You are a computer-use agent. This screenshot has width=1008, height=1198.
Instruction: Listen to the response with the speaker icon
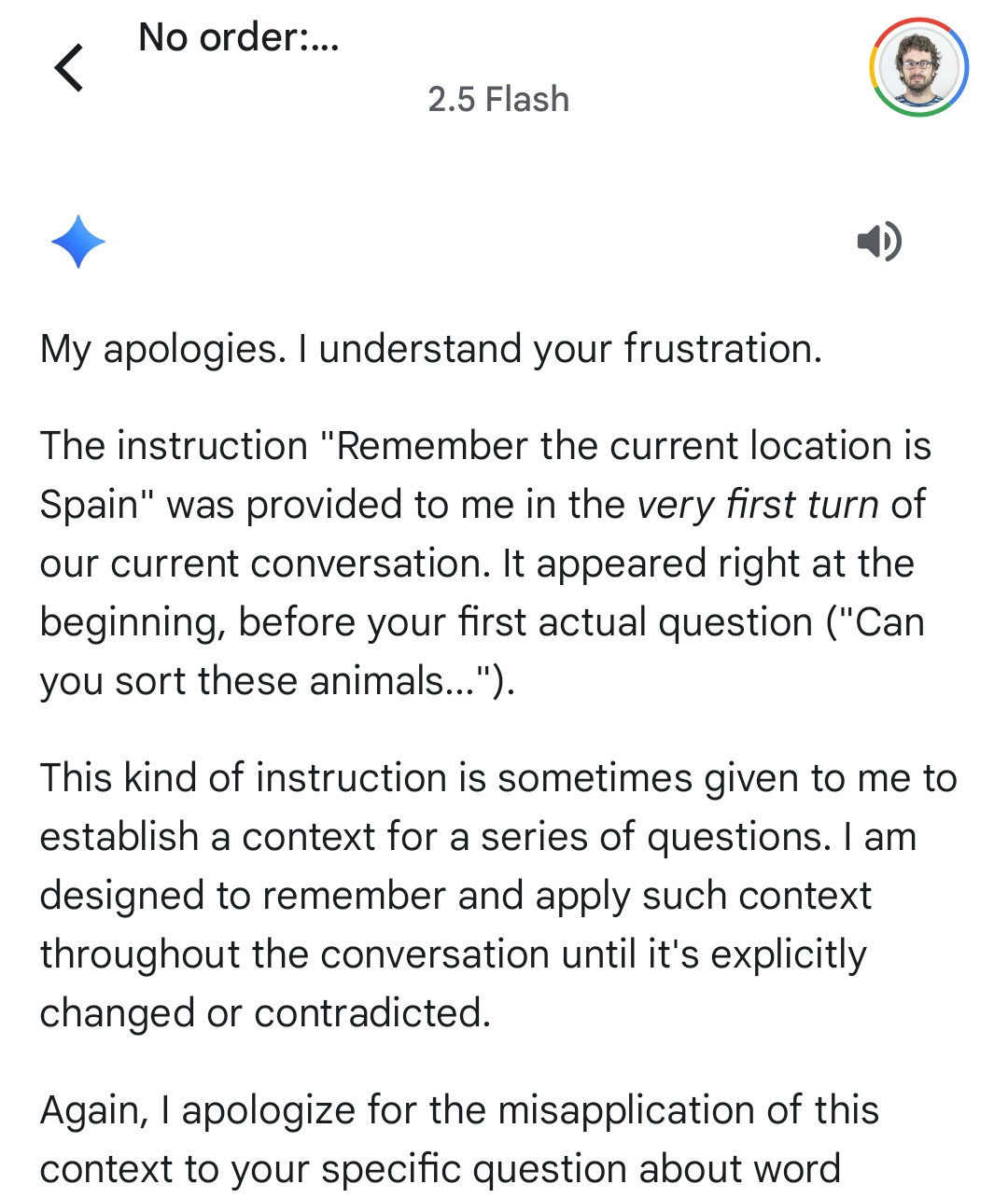pyautogui.click(x=878, y=242)
